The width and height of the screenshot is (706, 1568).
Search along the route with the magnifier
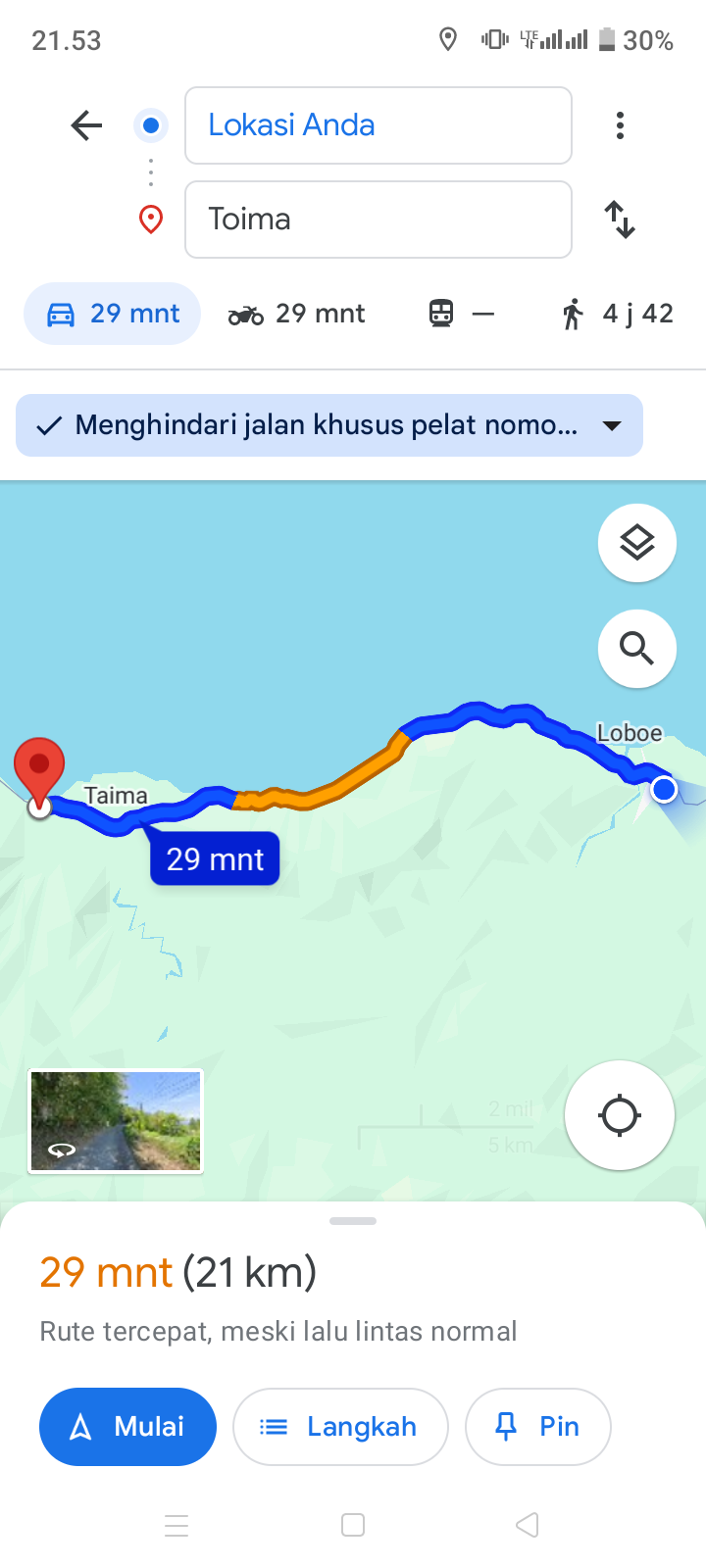[x=637, y=649]
